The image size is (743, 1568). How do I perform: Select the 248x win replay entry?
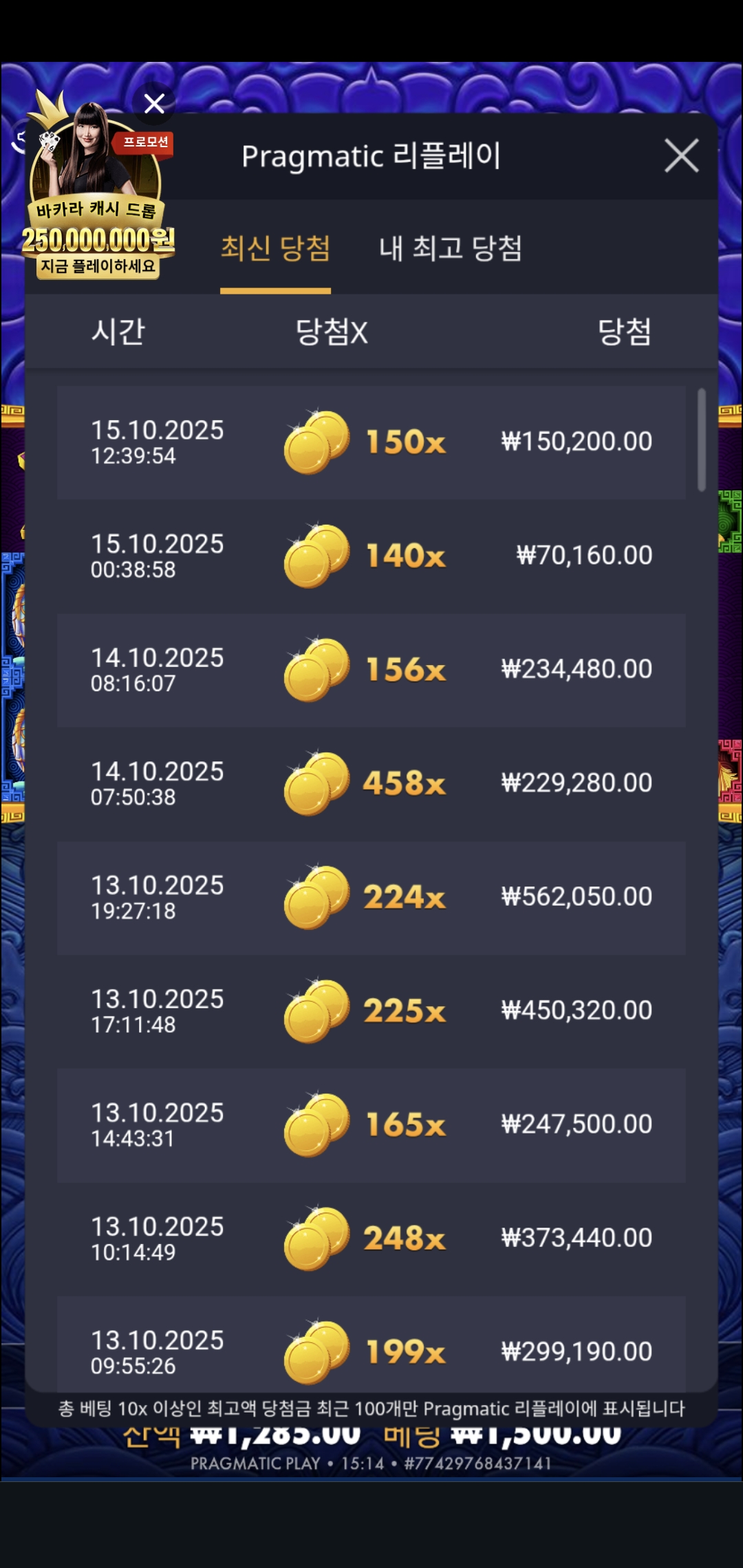(371, 1239)
